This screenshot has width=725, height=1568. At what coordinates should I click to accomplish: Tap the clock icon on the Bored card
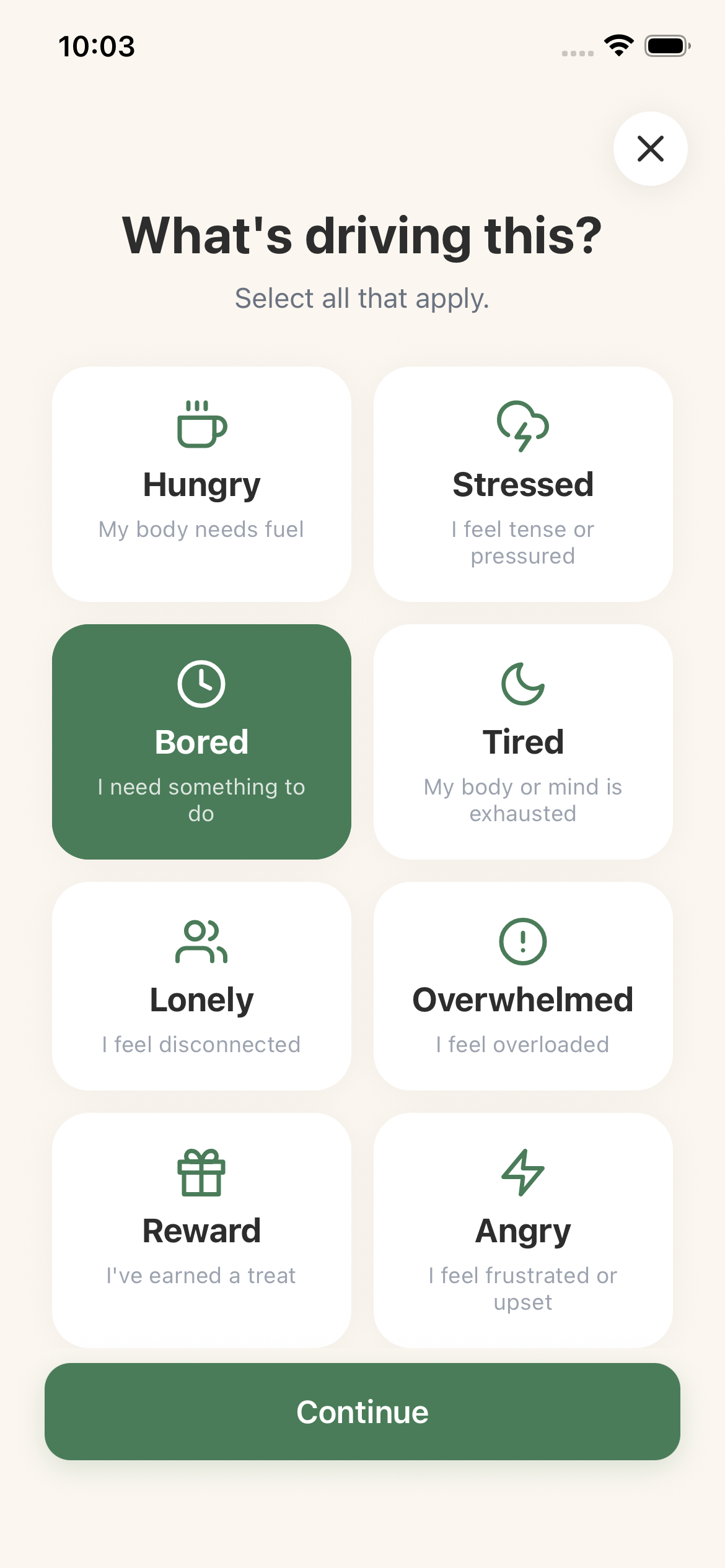pos(201,683)
